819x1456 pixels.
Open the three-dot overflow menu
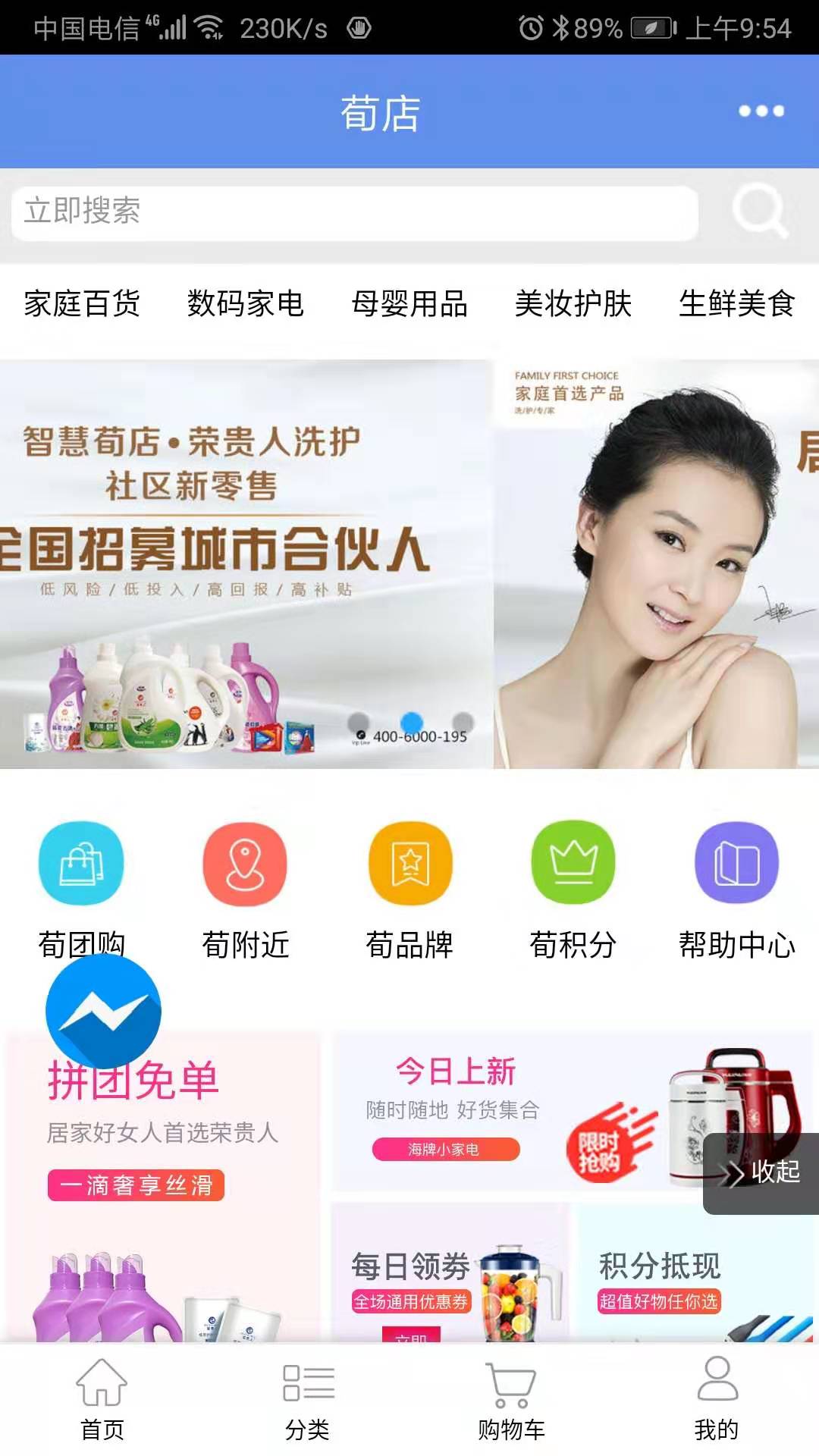pyautogui.click(x=761, y=111)
